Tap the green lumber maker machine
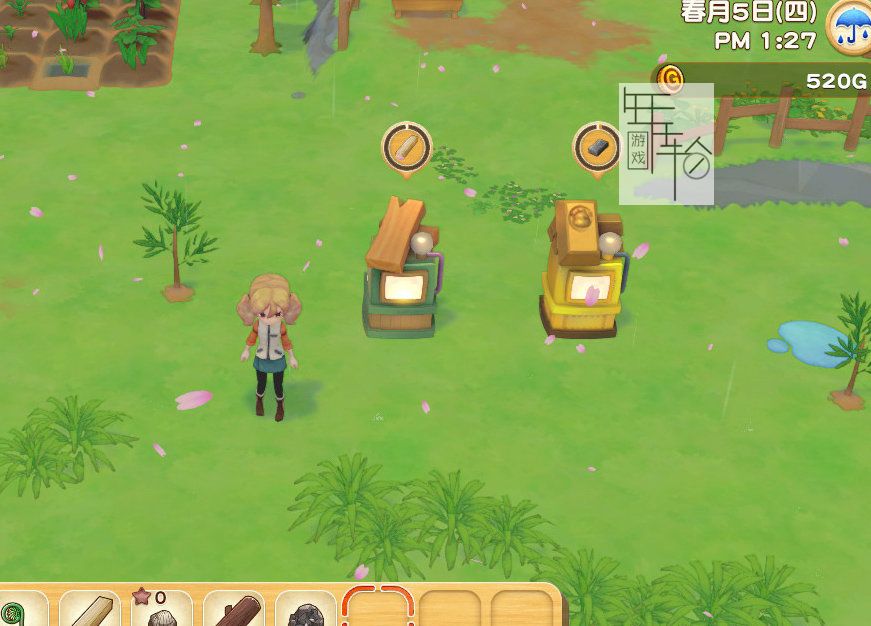Viewport: 871px width, 626px height. coord(400,280)
